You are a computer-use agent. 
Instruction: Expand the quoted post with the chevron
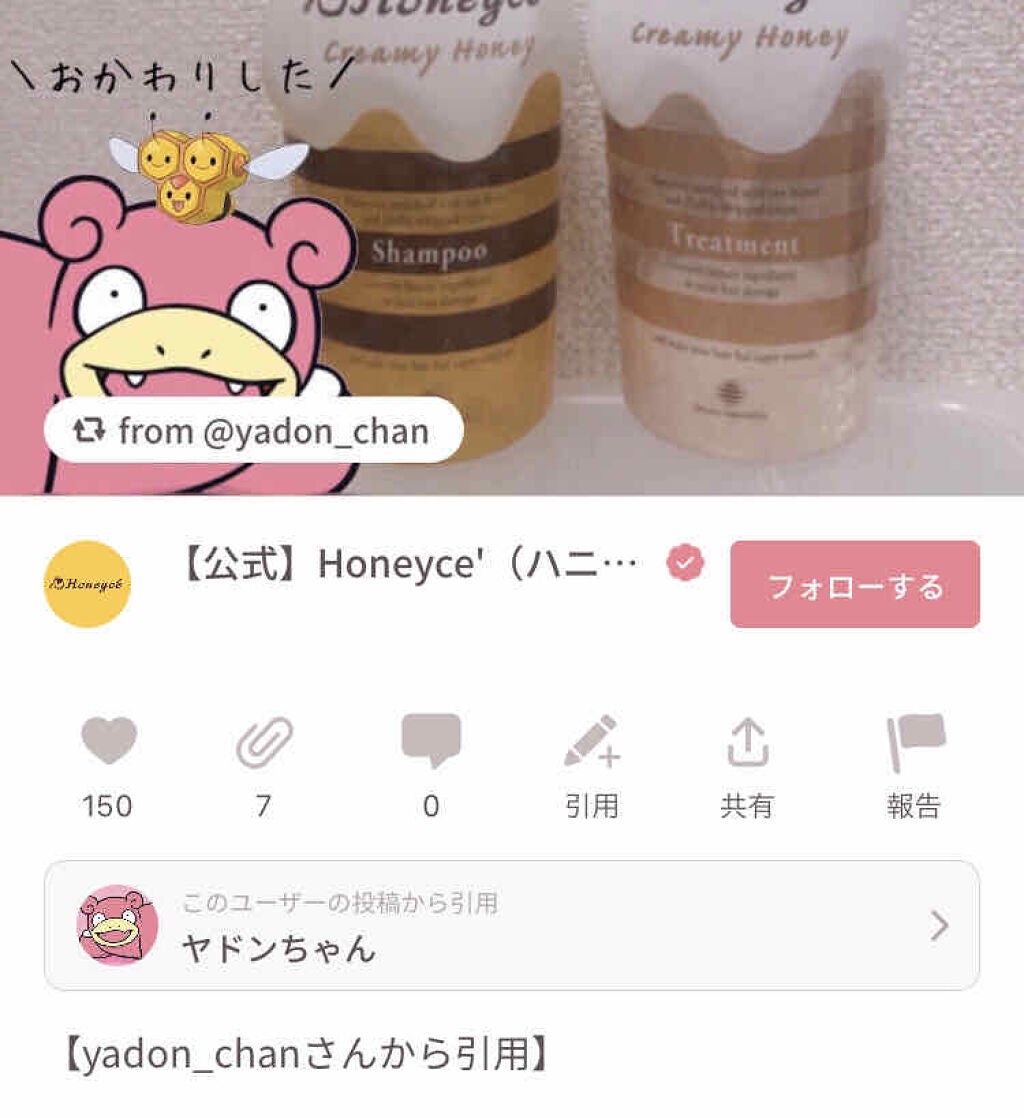937,925
